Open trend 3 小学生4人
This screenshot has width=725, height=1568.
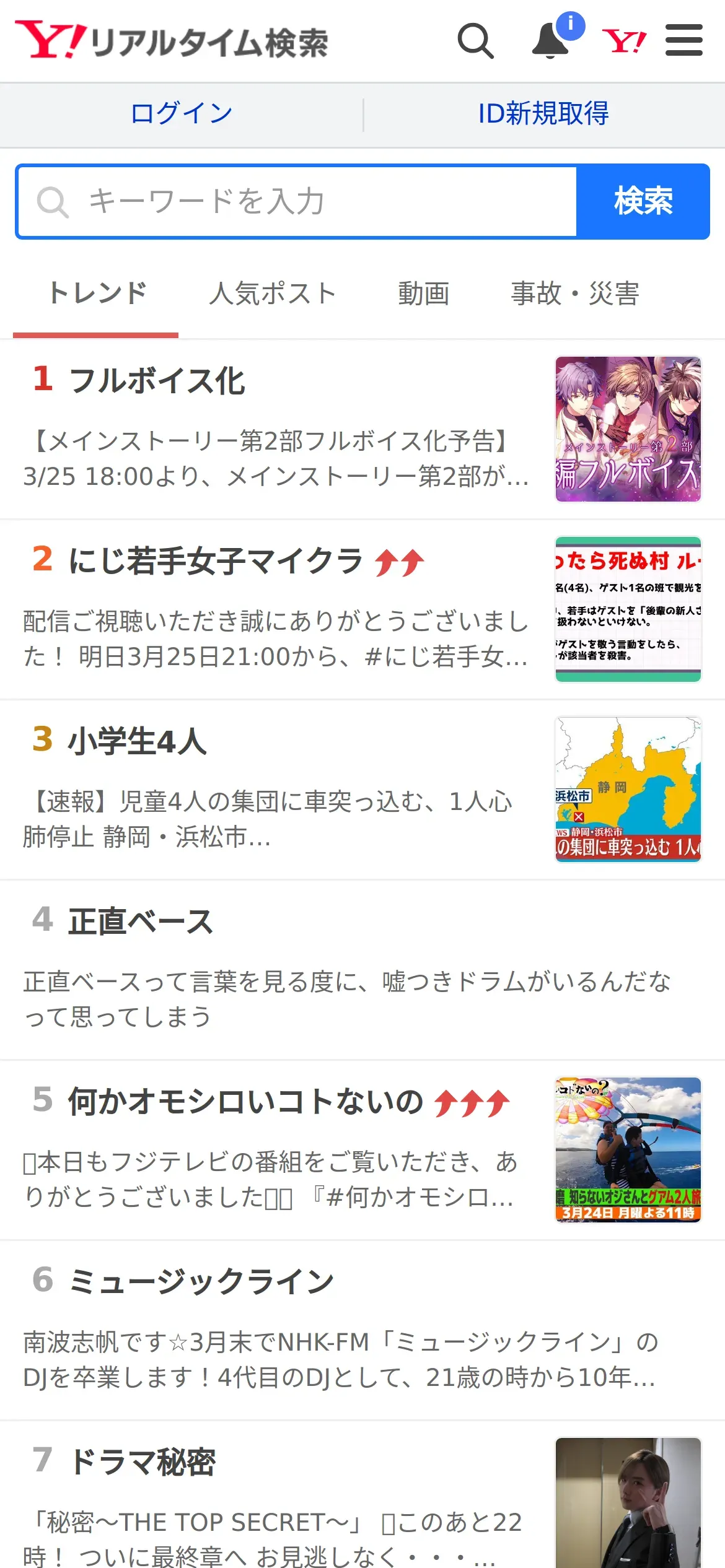[x=136, y=741]
